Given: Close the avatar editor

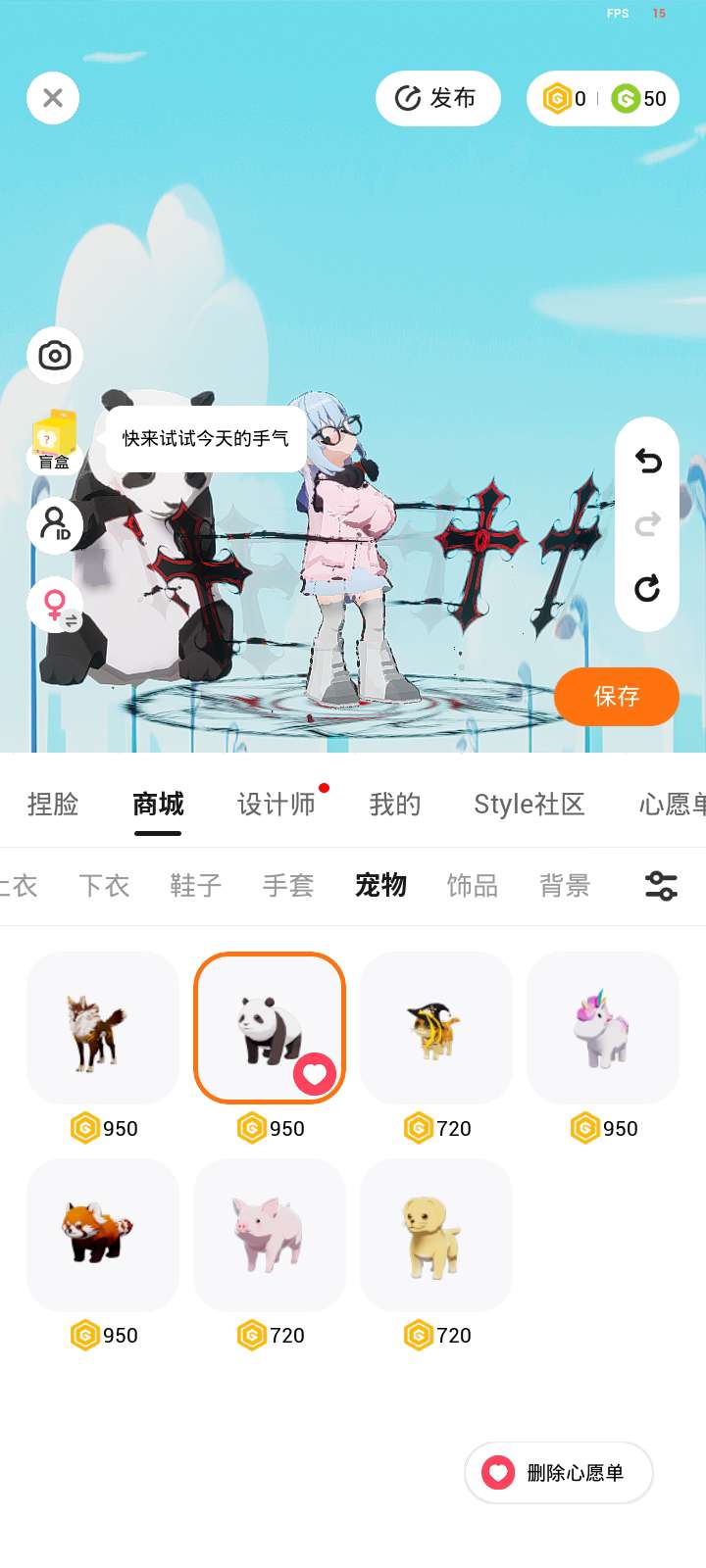Looking at the screenshot, I should tap(53, 98).
